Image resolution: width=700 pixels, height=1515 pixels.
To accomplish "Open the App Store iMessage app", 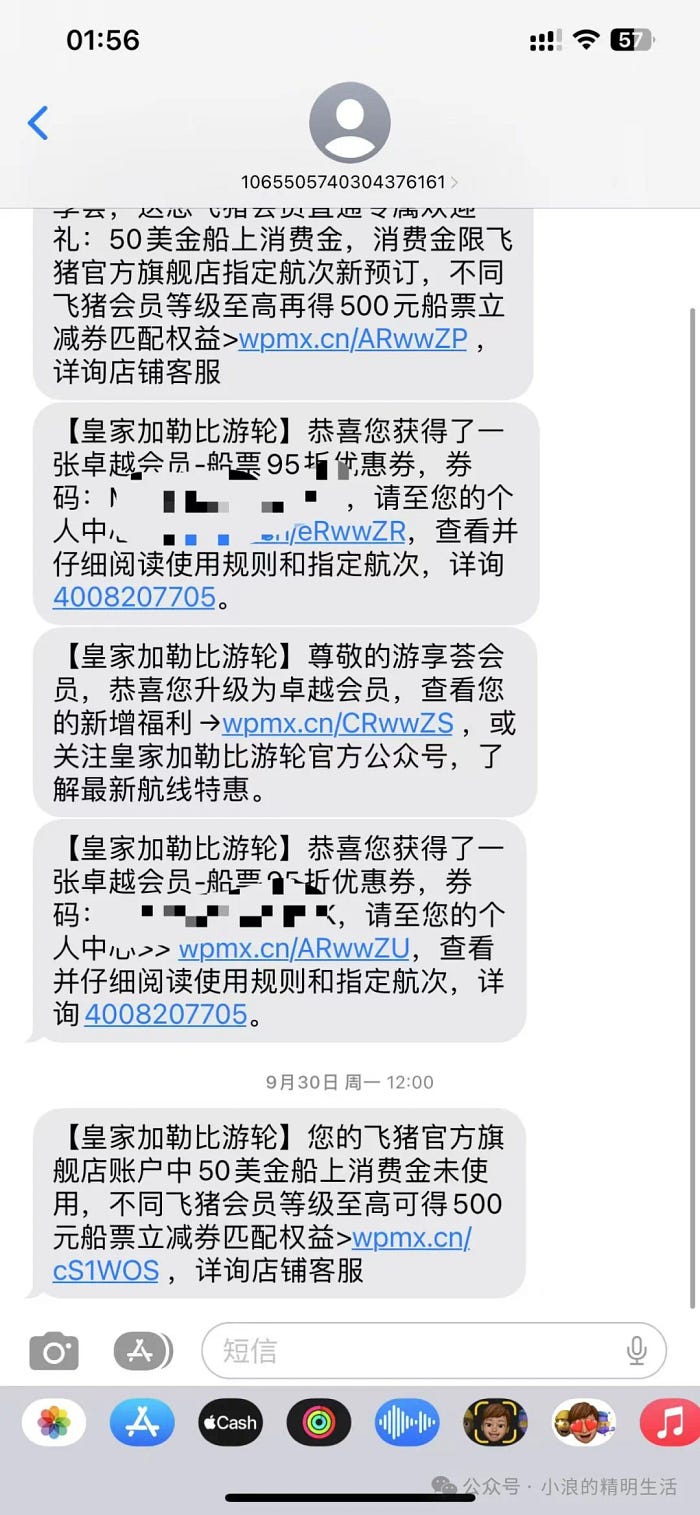I will coord(142,1422).
